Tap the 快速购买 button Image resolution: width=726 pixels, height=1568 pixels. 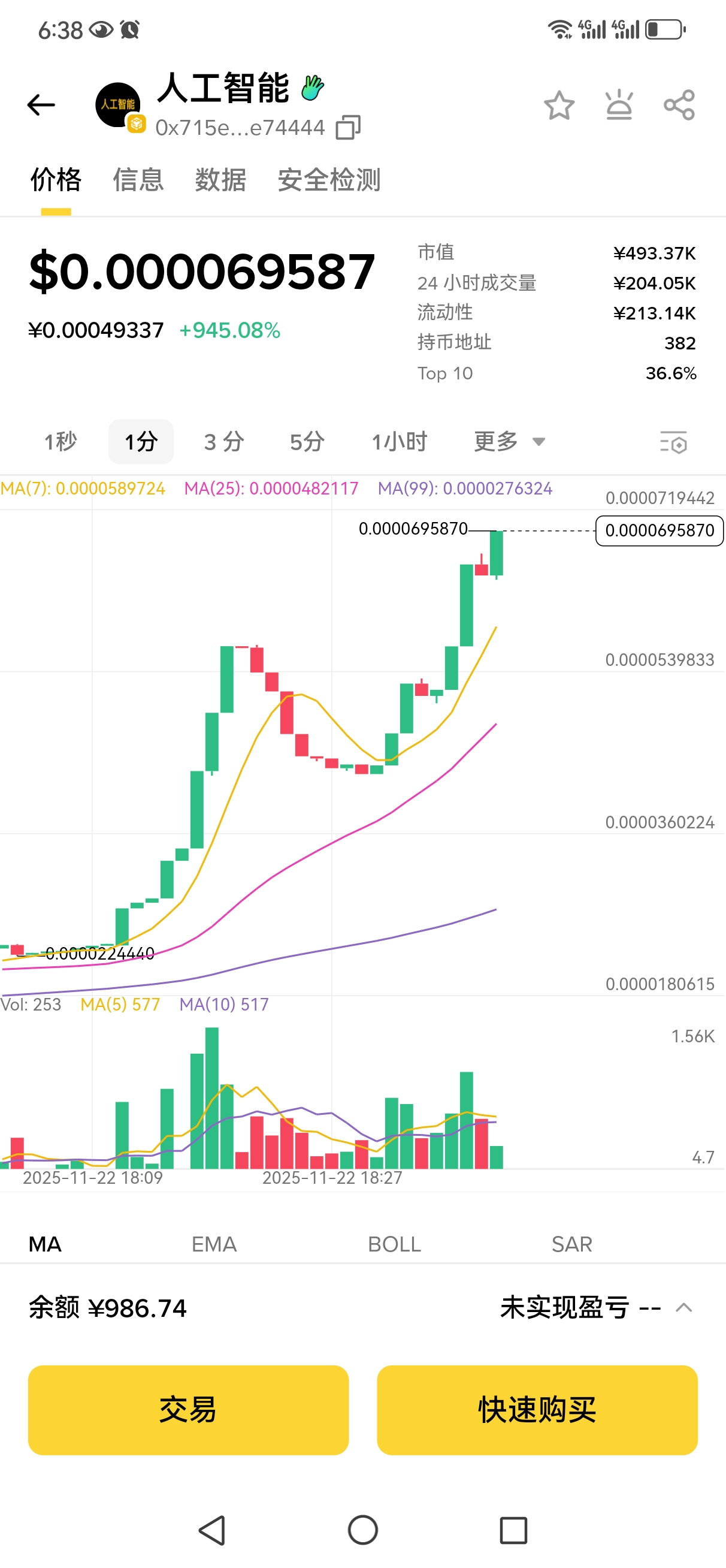click(537, 1410)
